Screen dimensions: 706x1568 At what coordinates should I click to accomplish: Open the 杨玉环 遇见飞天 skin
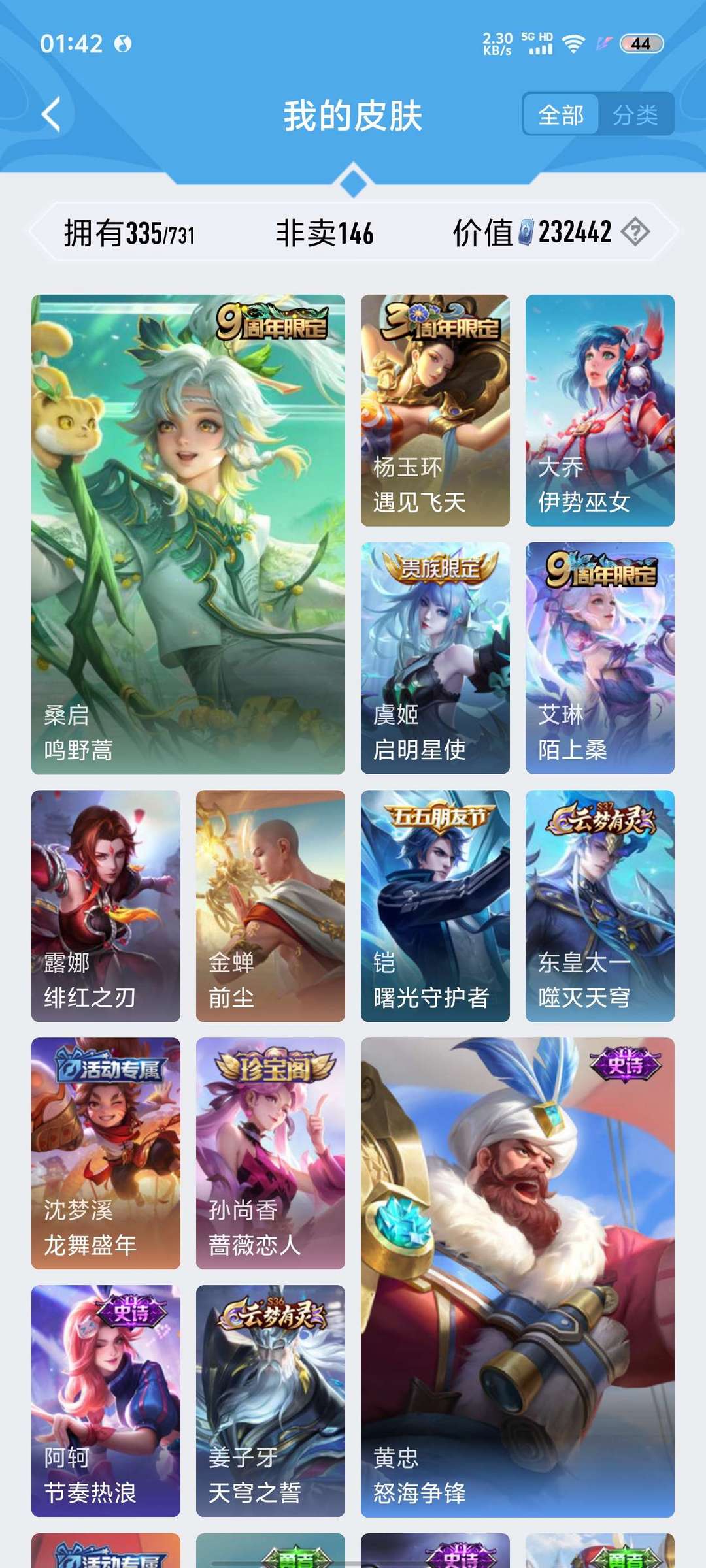[x=435, y=410]
